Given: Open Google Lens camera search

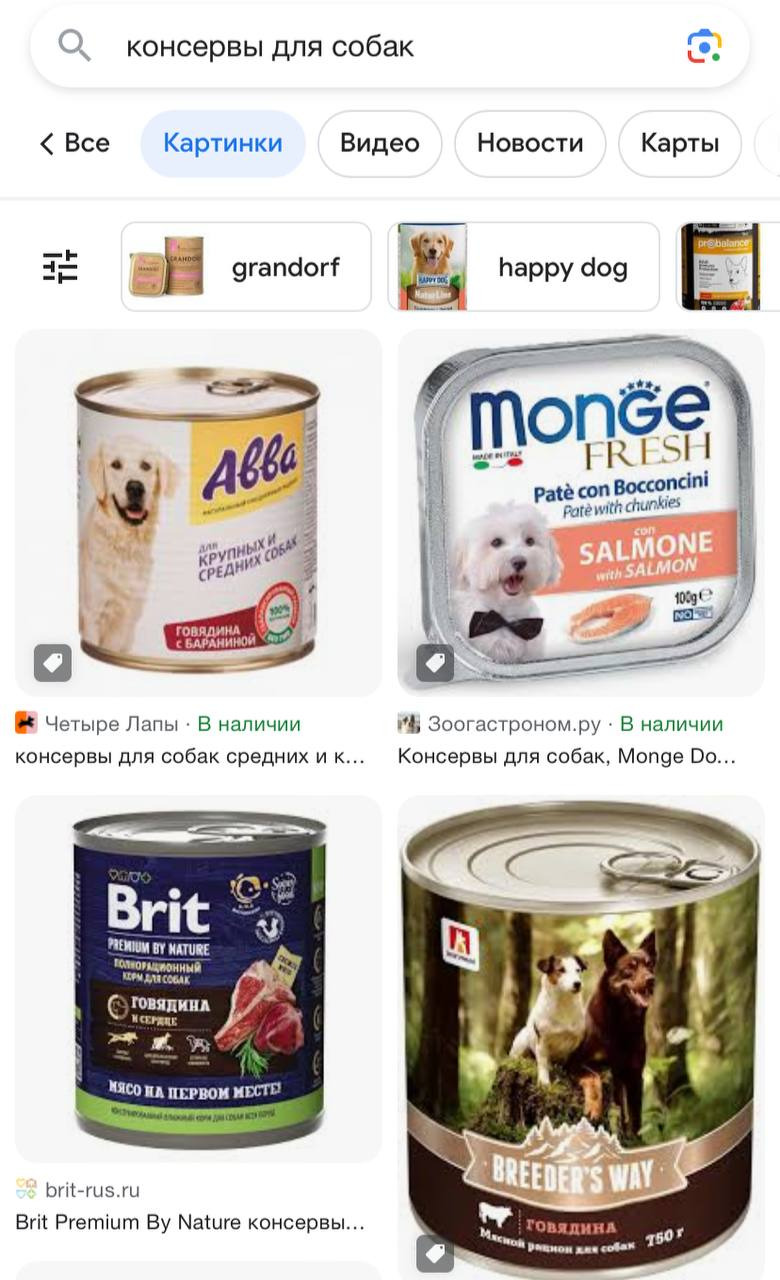Looking at the screenshot, I should (x=704, y=47).
